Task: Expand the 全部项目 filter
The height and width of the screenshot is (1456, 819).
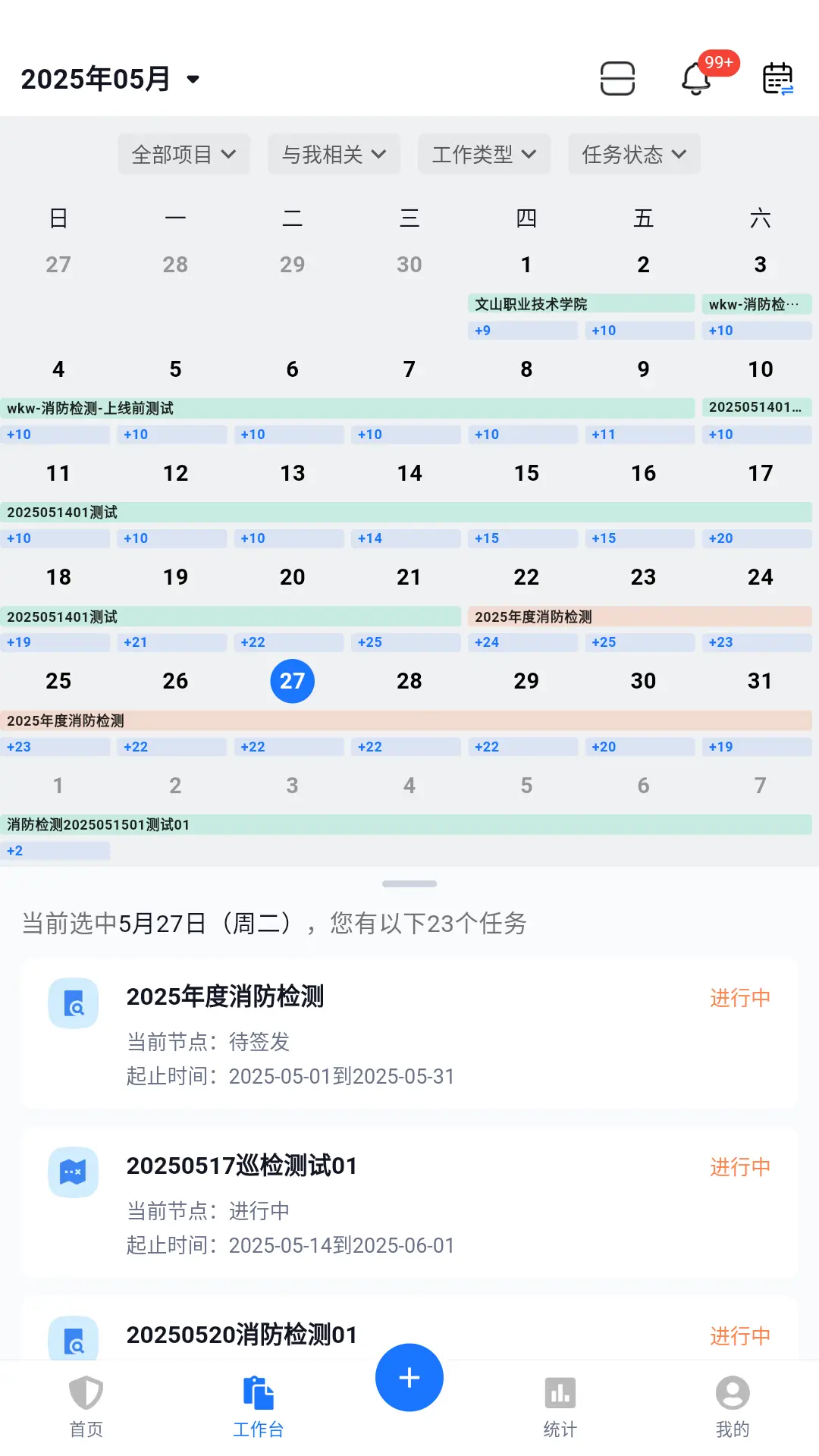Action: 184,155
